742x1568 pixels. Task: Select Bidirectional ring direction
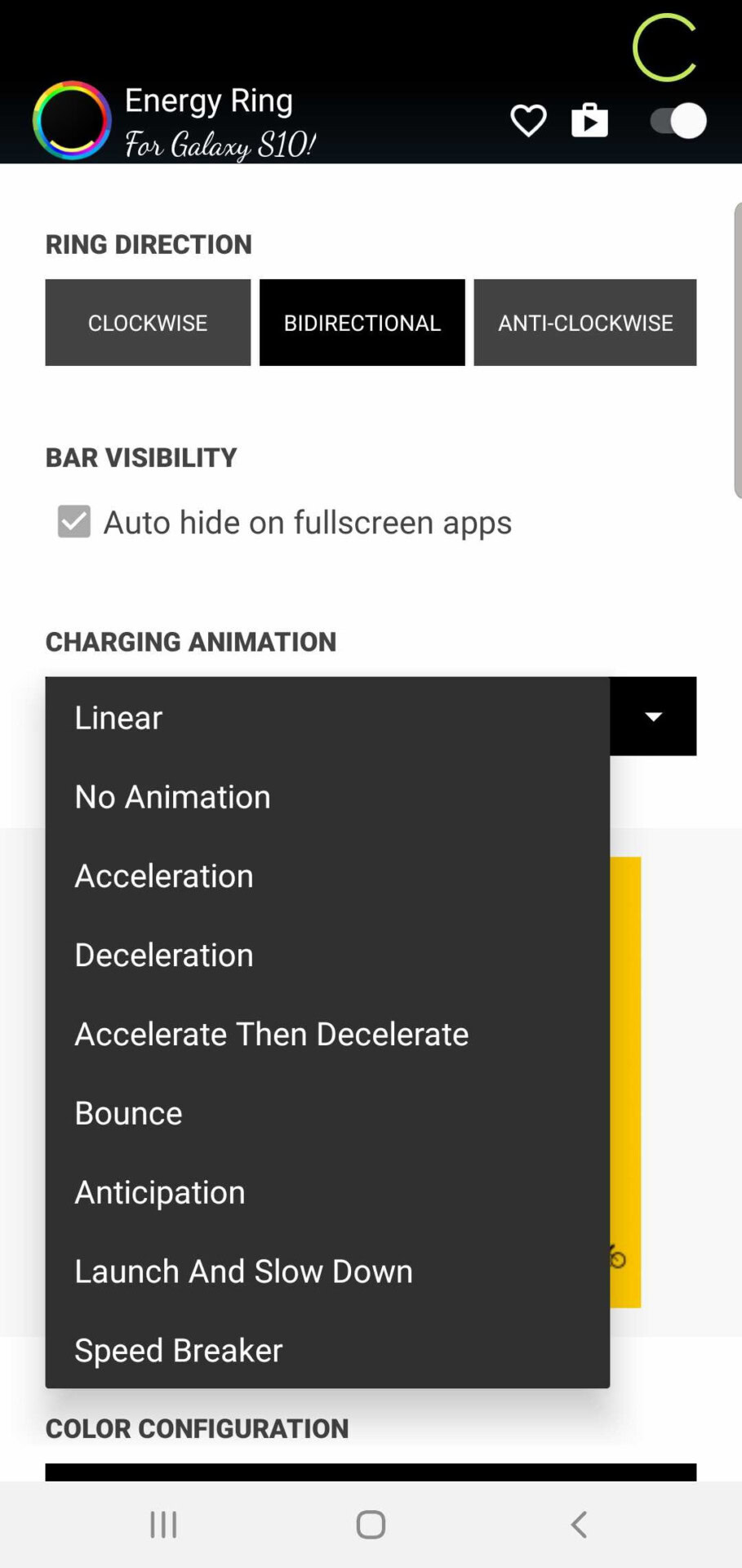coord(362,323)
